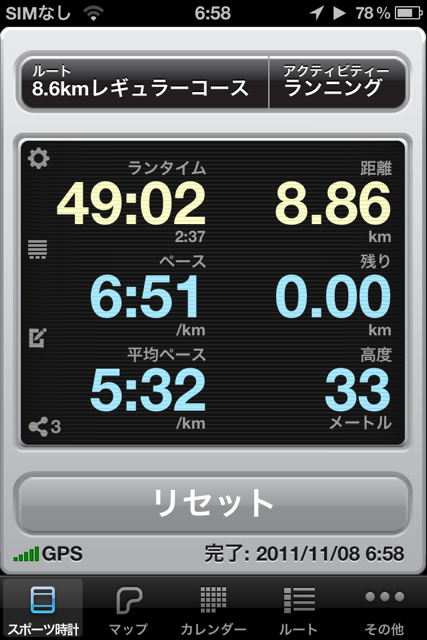Share this run via share icon
Viewport: 427px width, 640px height.
(x=44, y=427)
